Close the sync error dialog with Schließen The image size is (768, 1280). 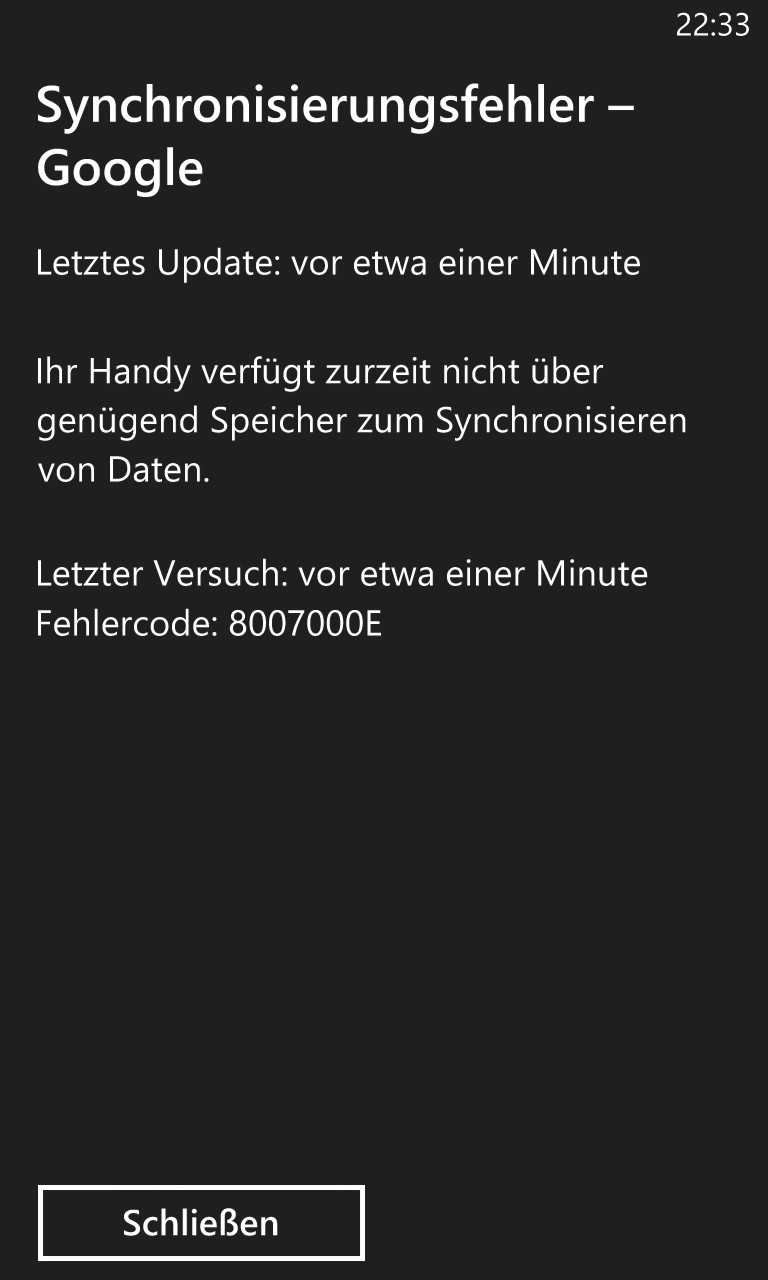201,1222
